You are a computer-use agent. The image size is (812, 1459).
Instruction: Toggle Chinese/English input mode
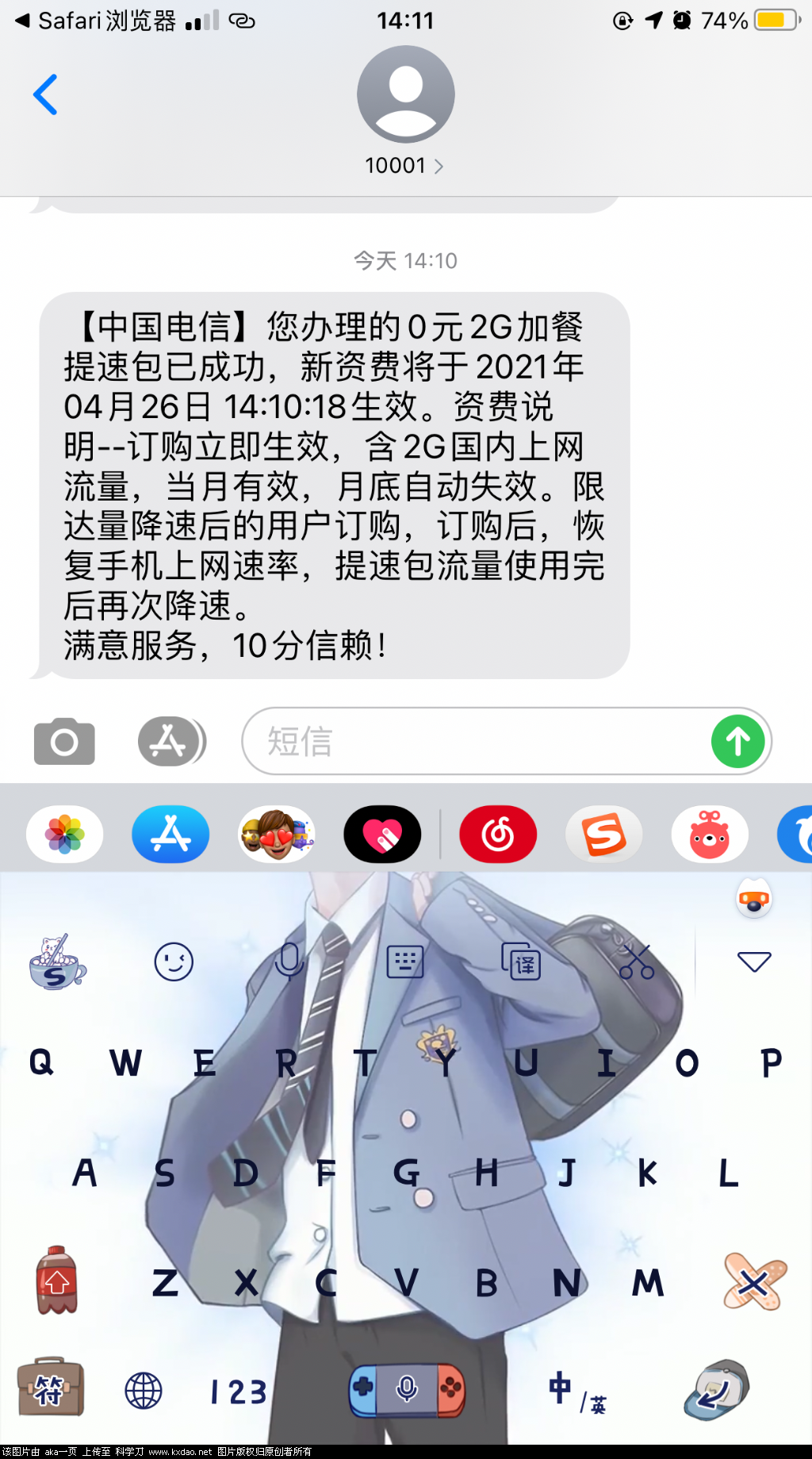click(576, 1392)
